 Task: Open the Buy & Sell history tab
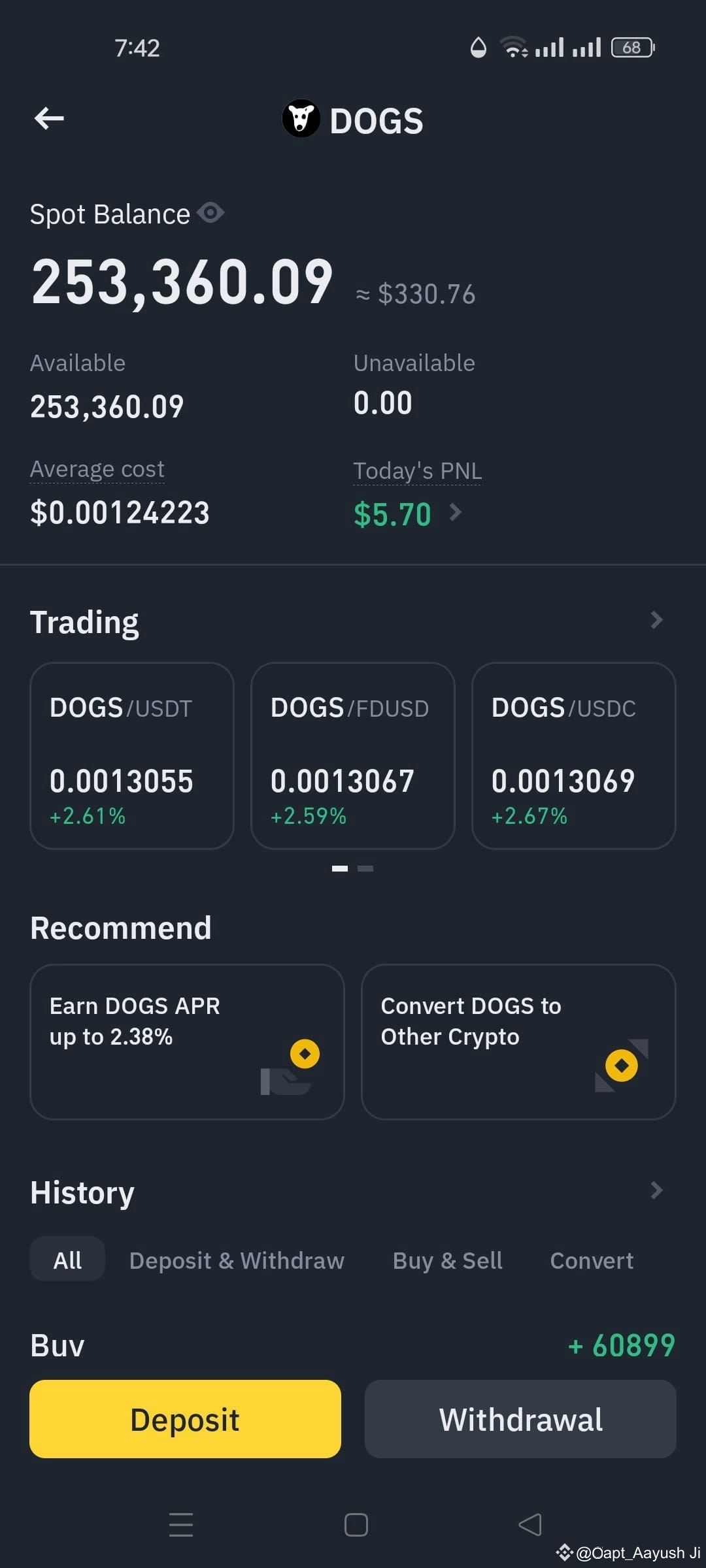(x=447, y=1260)
